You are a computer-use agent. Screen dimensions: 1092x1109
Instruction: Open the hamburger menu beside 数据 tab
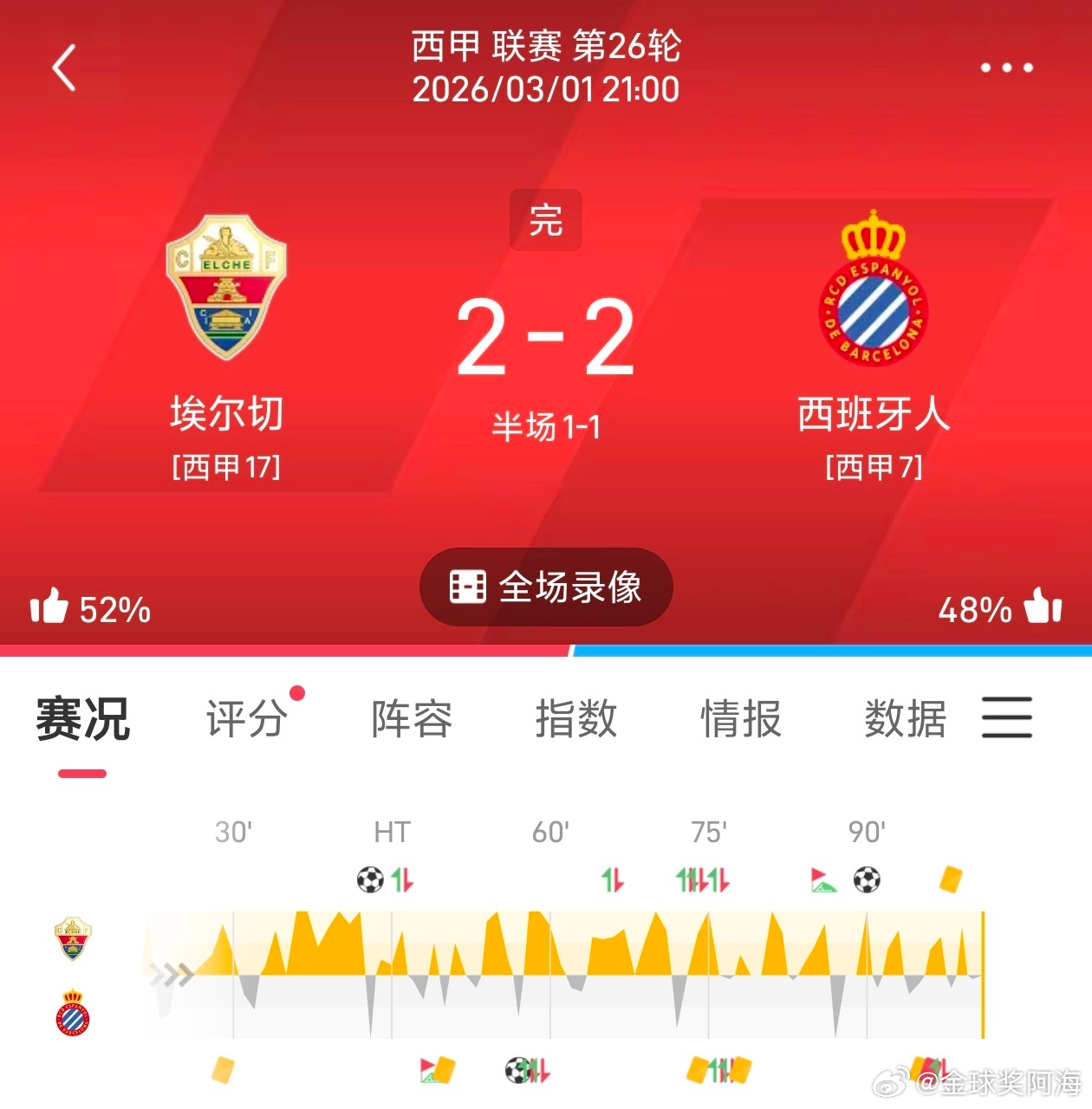tap(1007, 718)
